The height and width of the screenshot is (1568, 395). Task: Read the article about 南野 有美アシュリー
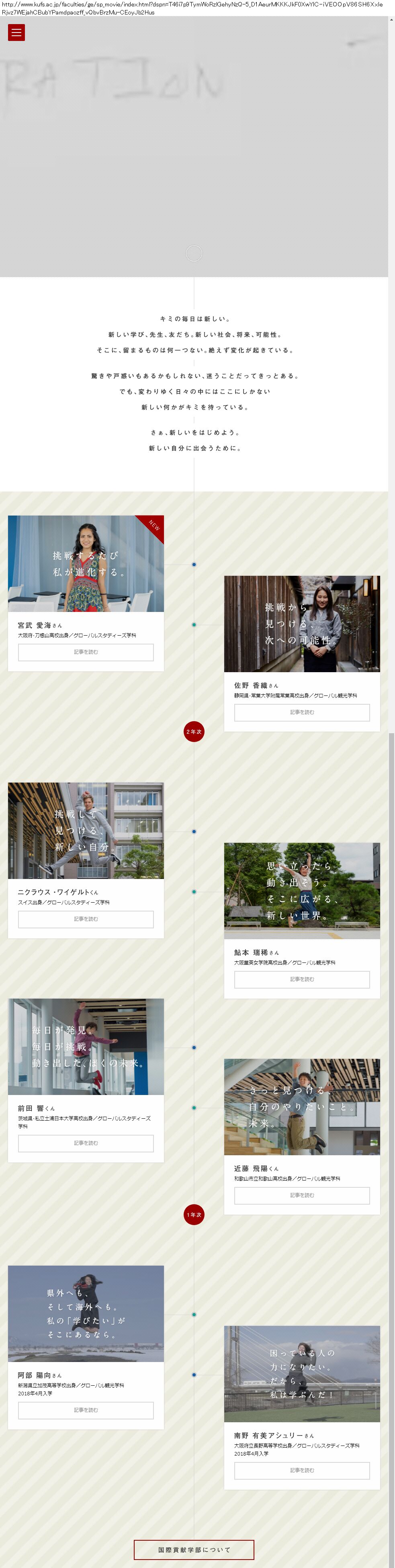(x=302, y=1470)
